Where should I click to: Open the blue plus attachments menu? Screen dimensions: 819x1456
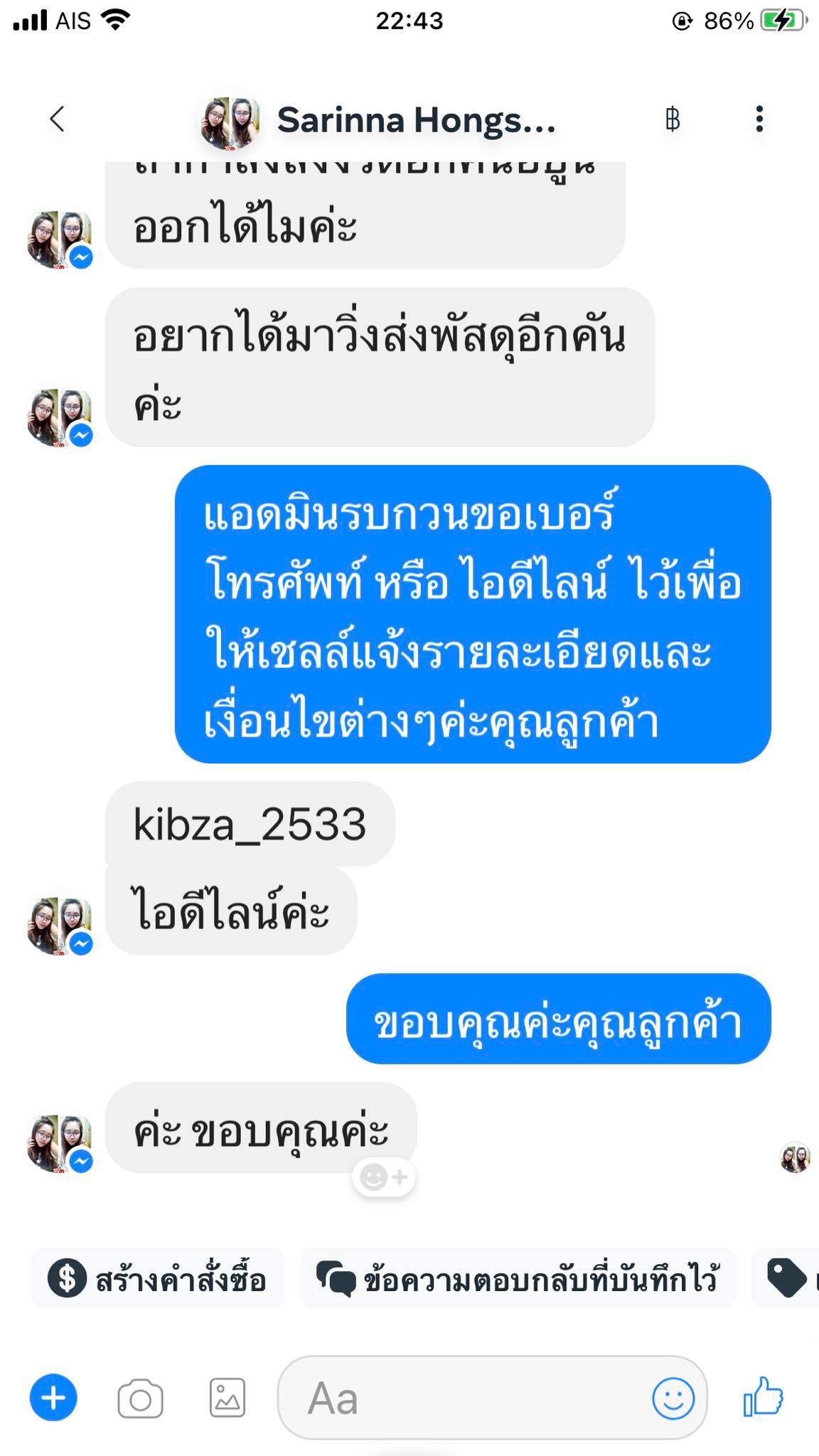(x=53, y=1398)
